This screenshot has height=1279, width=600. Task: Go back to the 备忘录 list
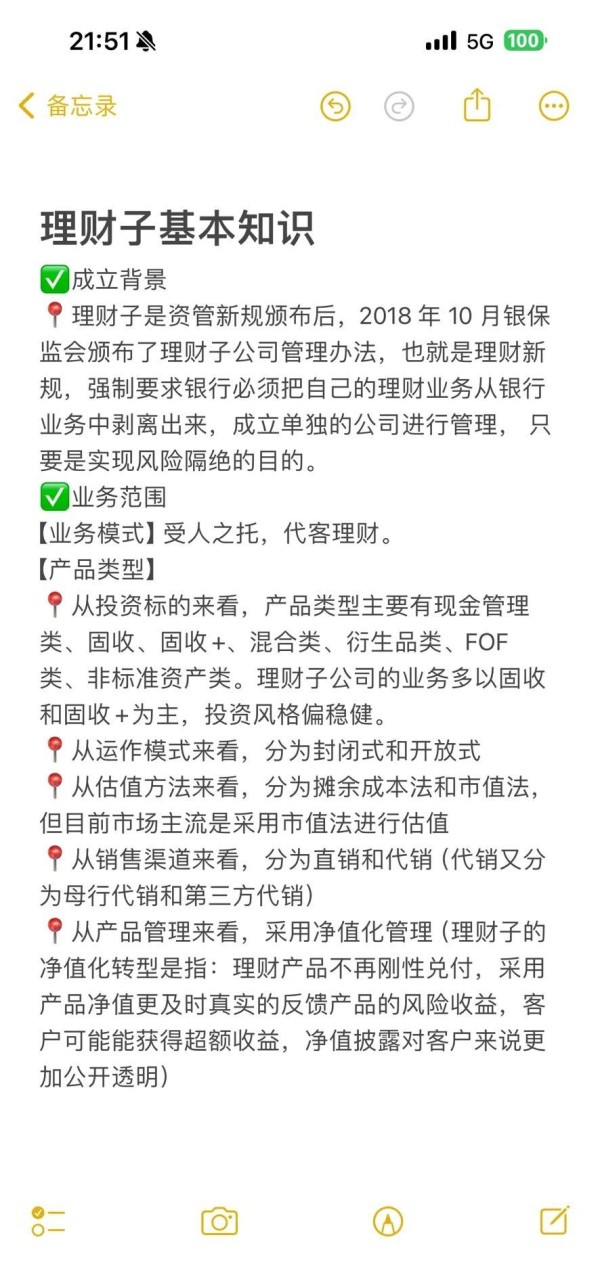coord(68,106)
